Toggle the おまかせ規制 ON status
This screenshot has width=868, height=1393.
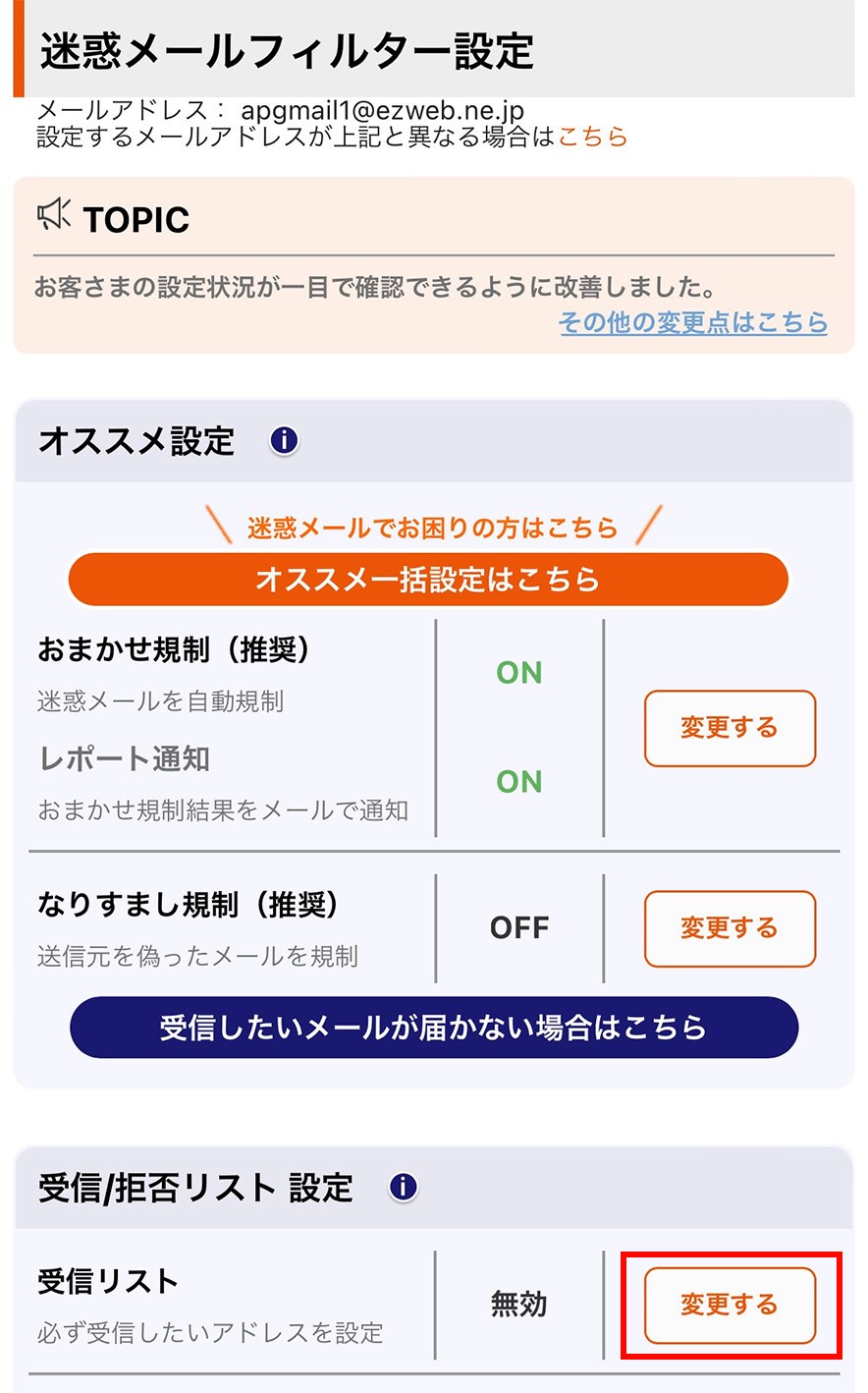pyautogui.click(x=517, y=672)
